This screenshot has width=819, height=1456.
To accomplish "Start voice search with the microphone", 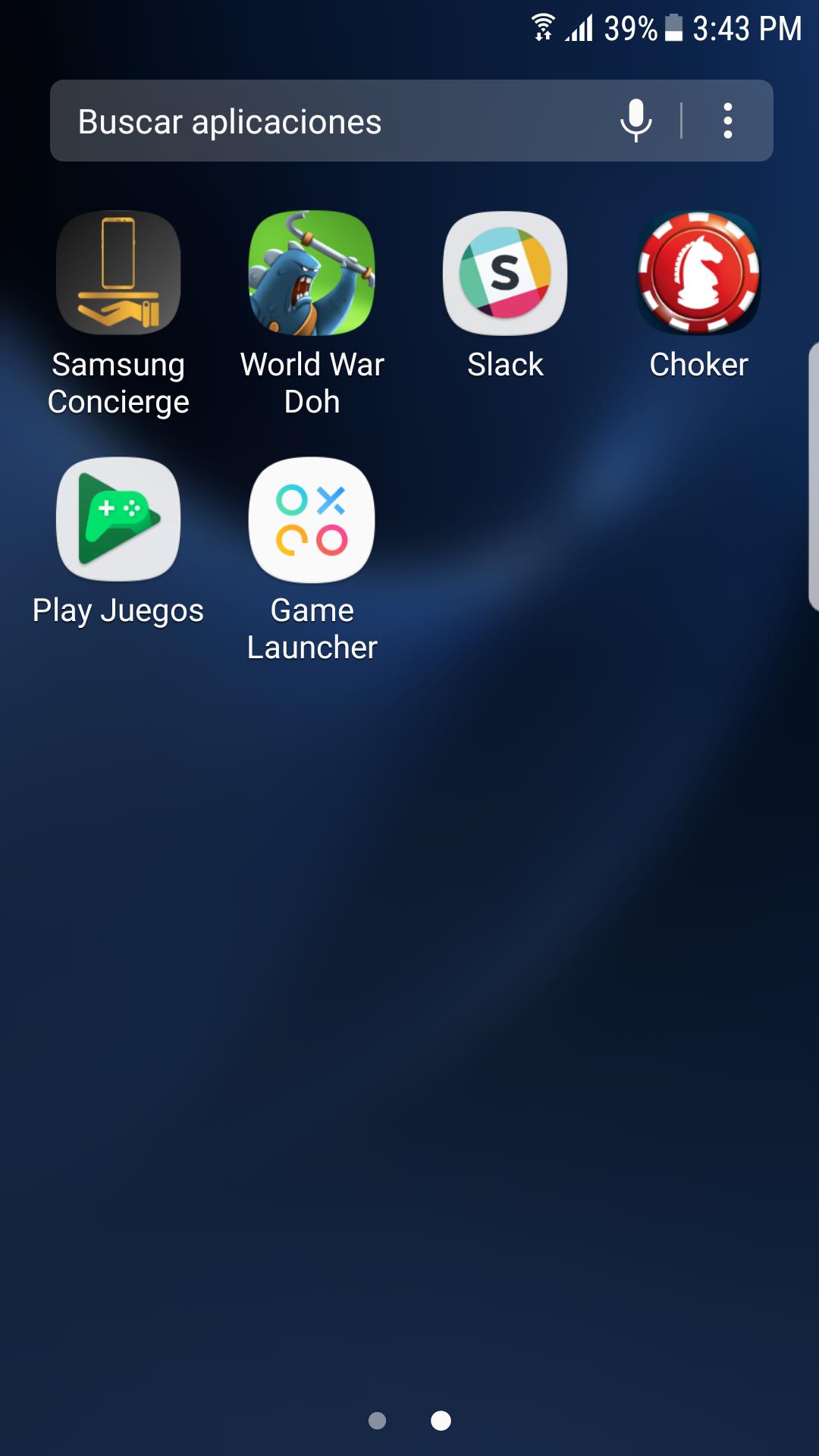I will point(635,121).
